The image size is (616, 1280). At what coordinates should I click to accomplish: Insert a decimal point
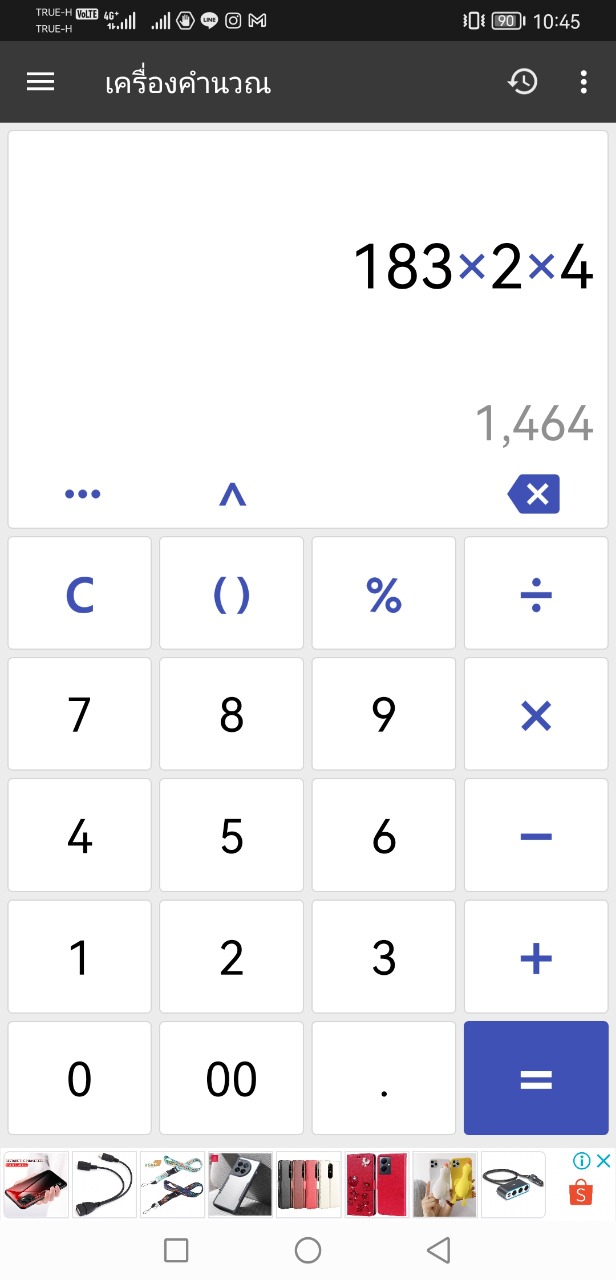click(x=384, y=1078)
